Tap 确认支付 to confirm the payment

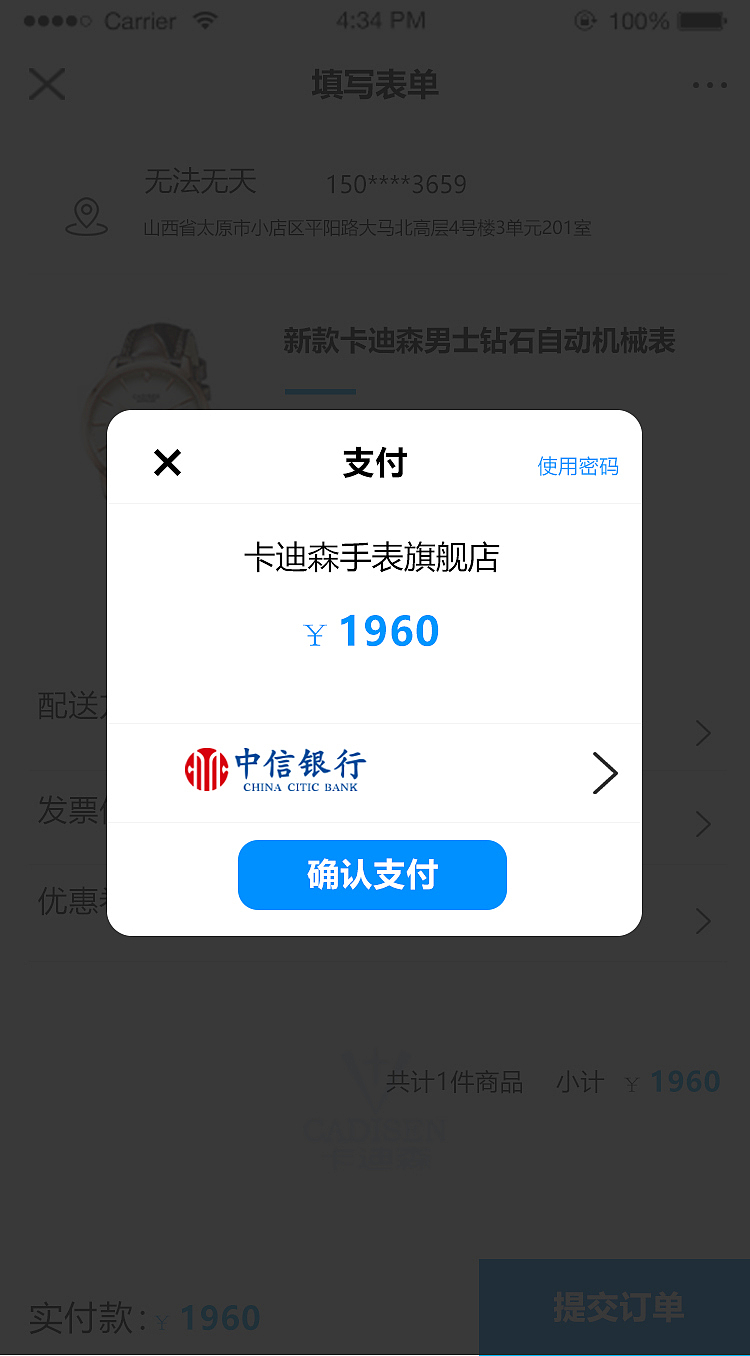pos(372,875)
